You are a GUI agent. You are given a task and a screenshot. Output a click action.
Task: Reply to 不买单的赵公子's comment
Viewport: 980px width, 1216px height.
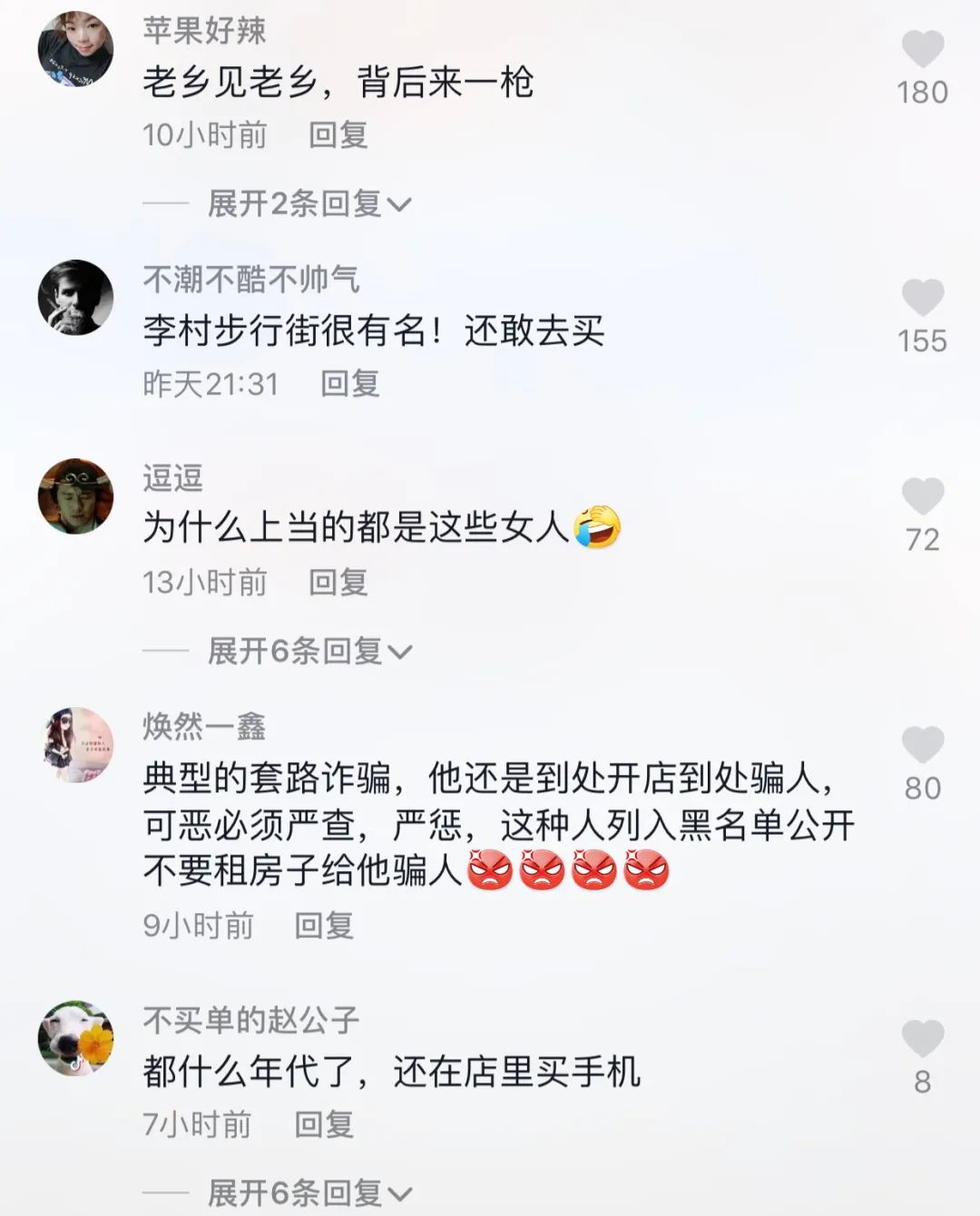pyautogui.click(x=324, y=1124)
